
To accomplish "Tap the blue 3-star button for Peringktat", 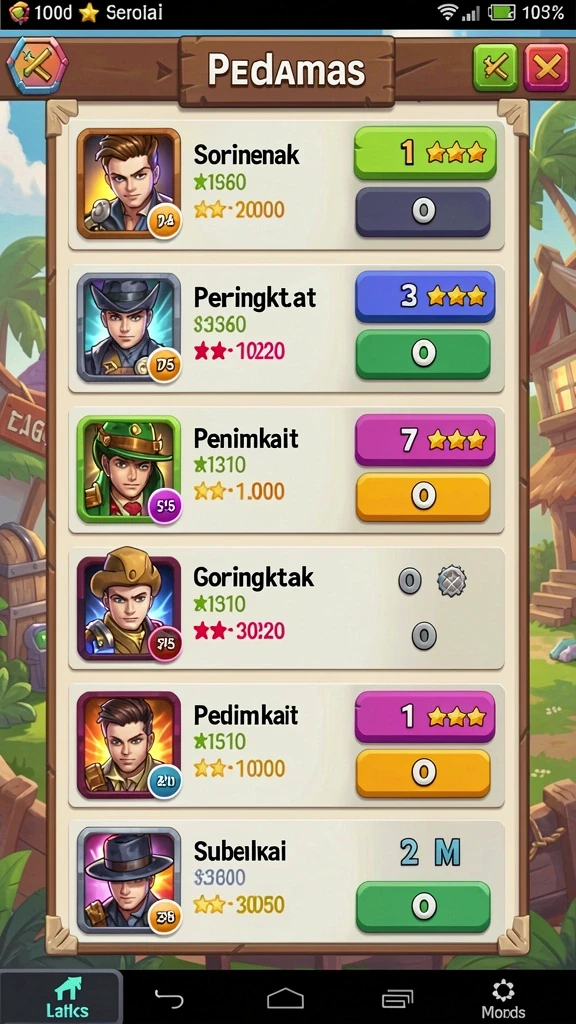I will click(425, 296).
